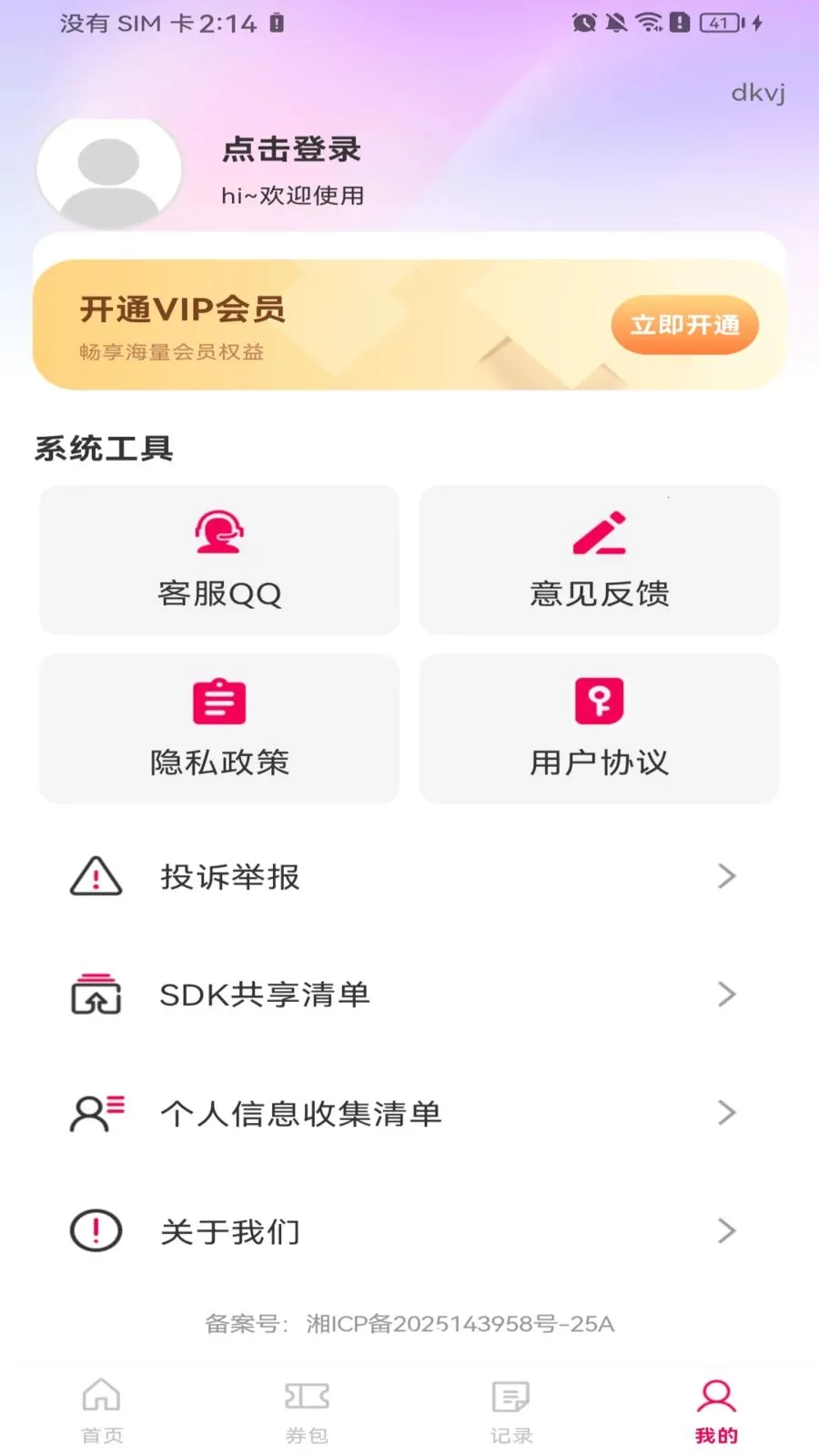Open the SDK共享清单 row
Image resolution: width=819 pixels, height=1456 pixels.
(x=409, y=995)
